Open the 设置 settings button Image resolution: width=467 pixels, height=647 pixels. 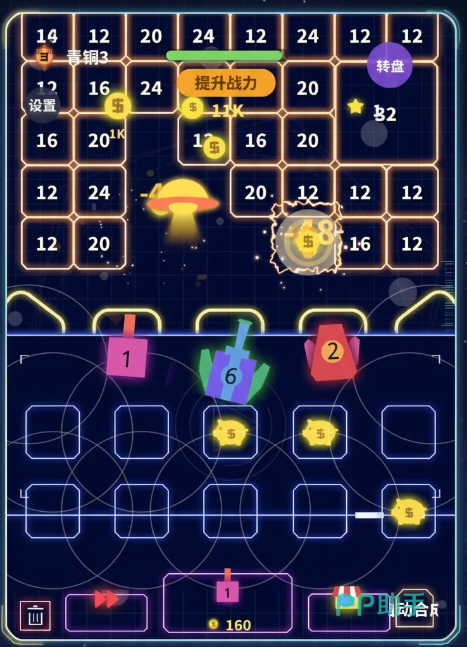click(42, 106)
